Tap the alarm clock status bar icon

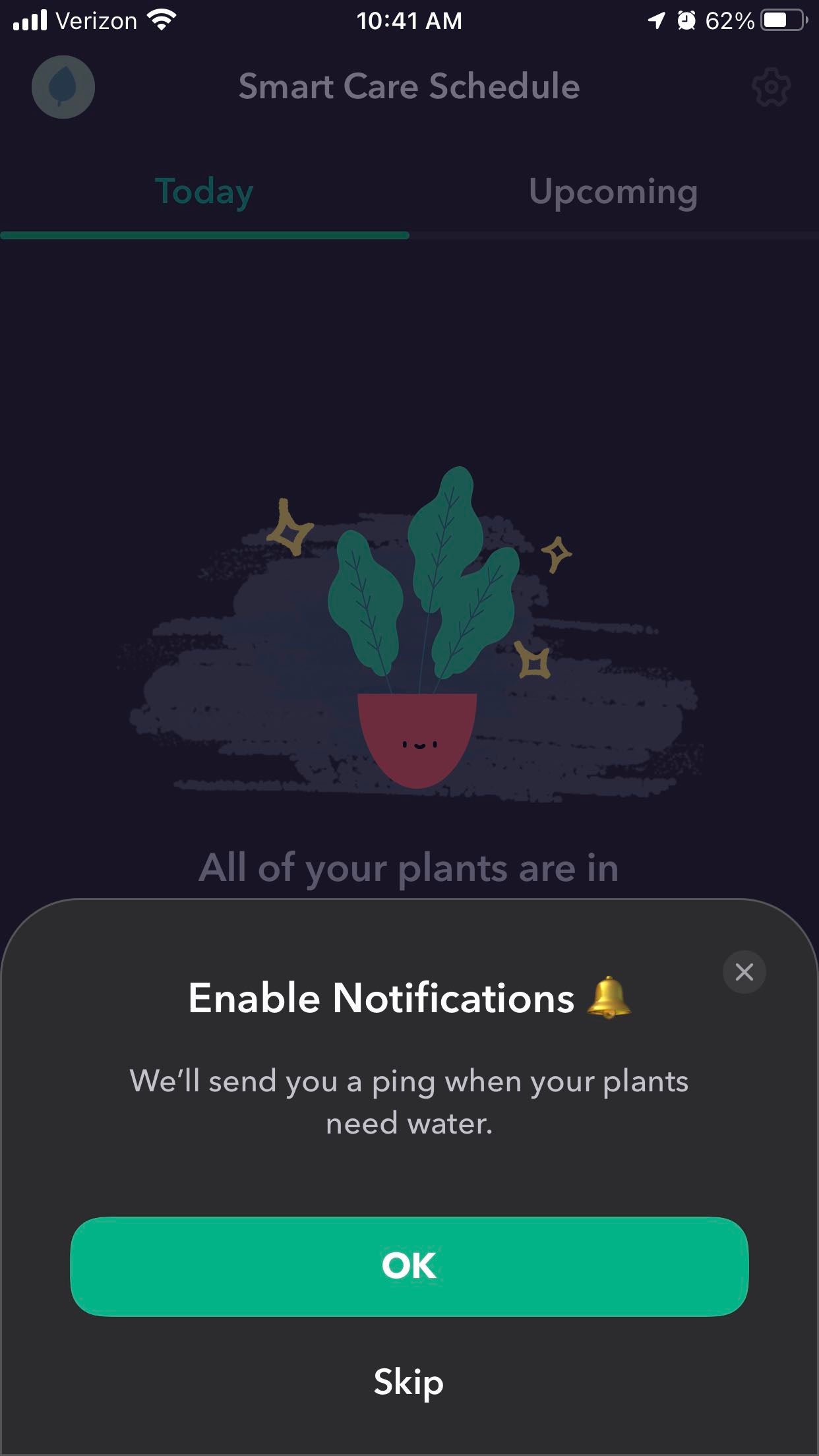[x=688, y=20]
